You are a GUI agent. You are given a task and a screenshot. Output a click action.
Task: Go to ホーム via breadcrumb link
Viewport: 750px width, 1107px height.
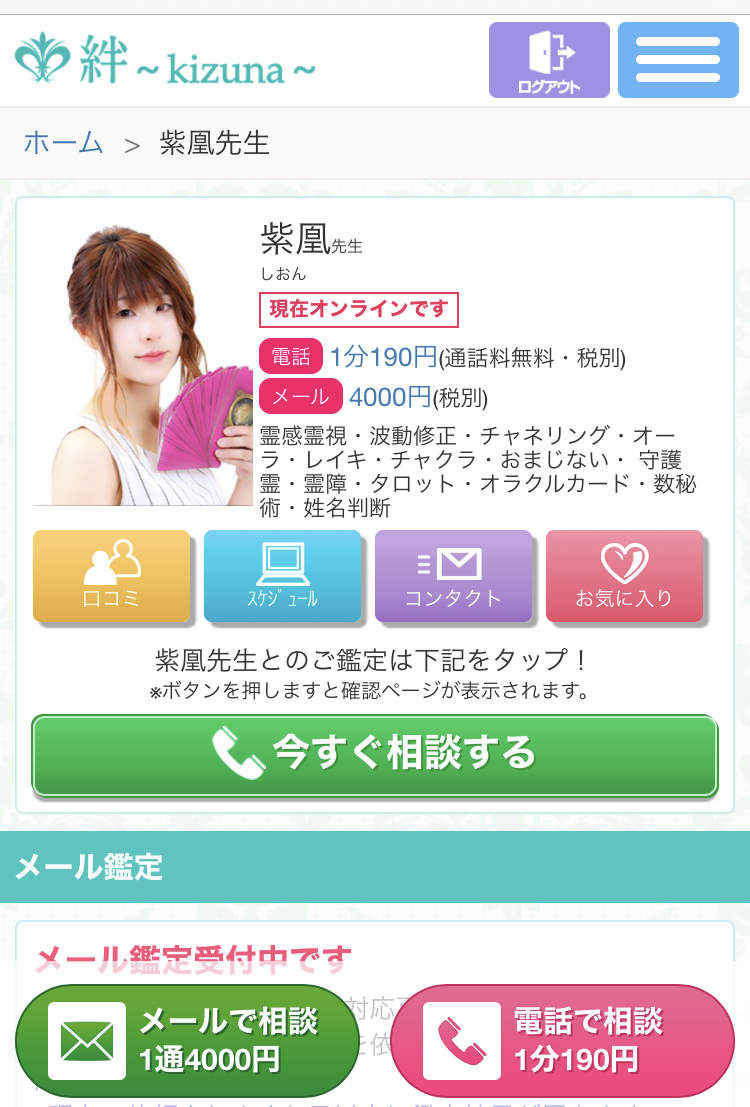click(x=63, y=143)
